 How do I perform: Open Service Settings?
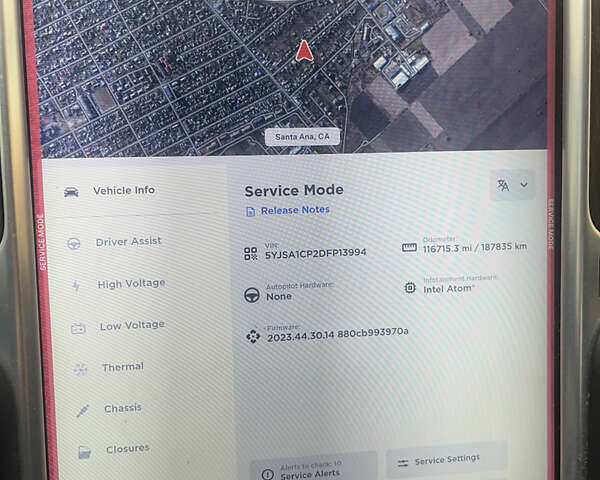[445, 460]
